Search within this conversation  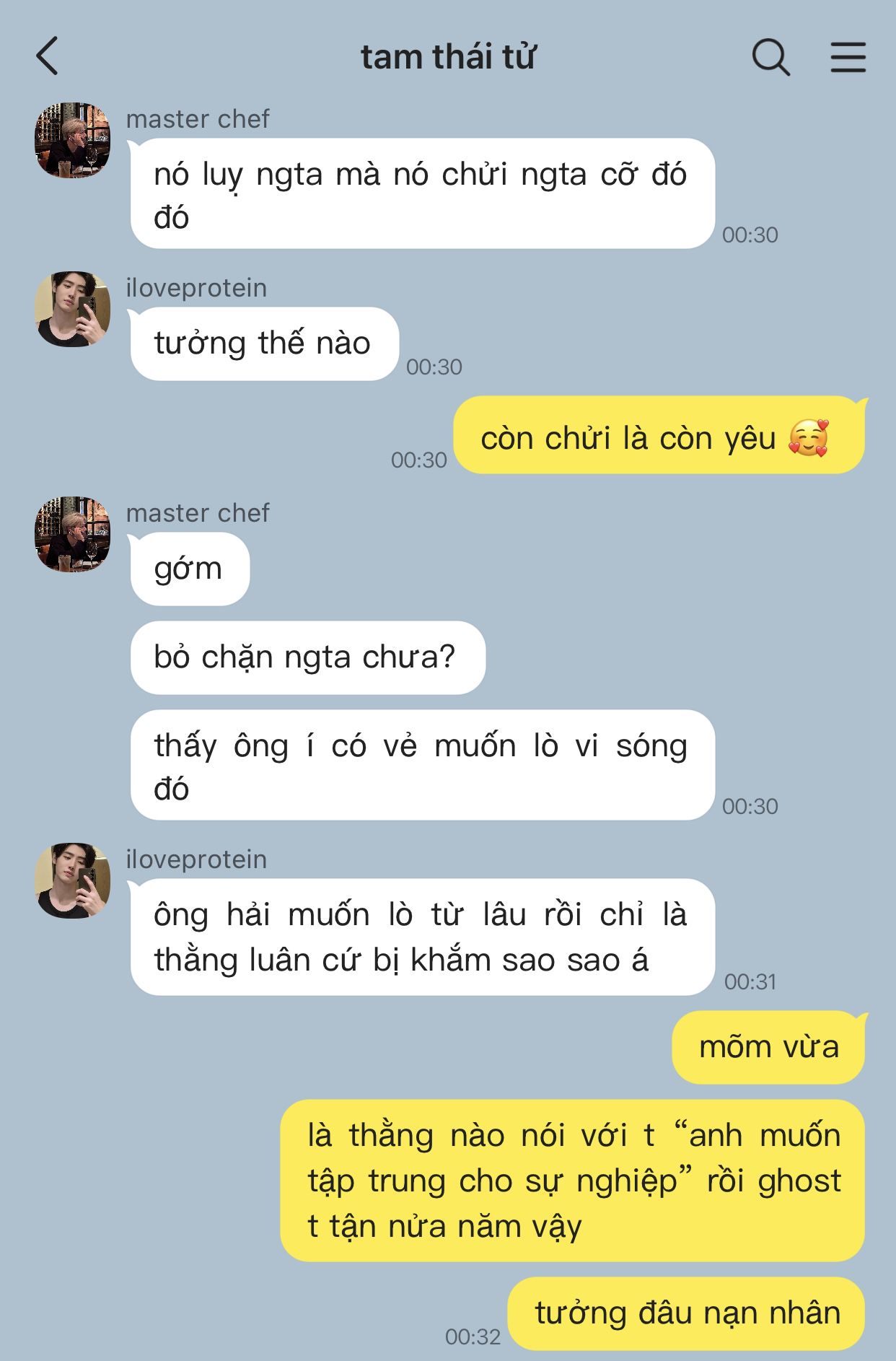pos(770,57)
